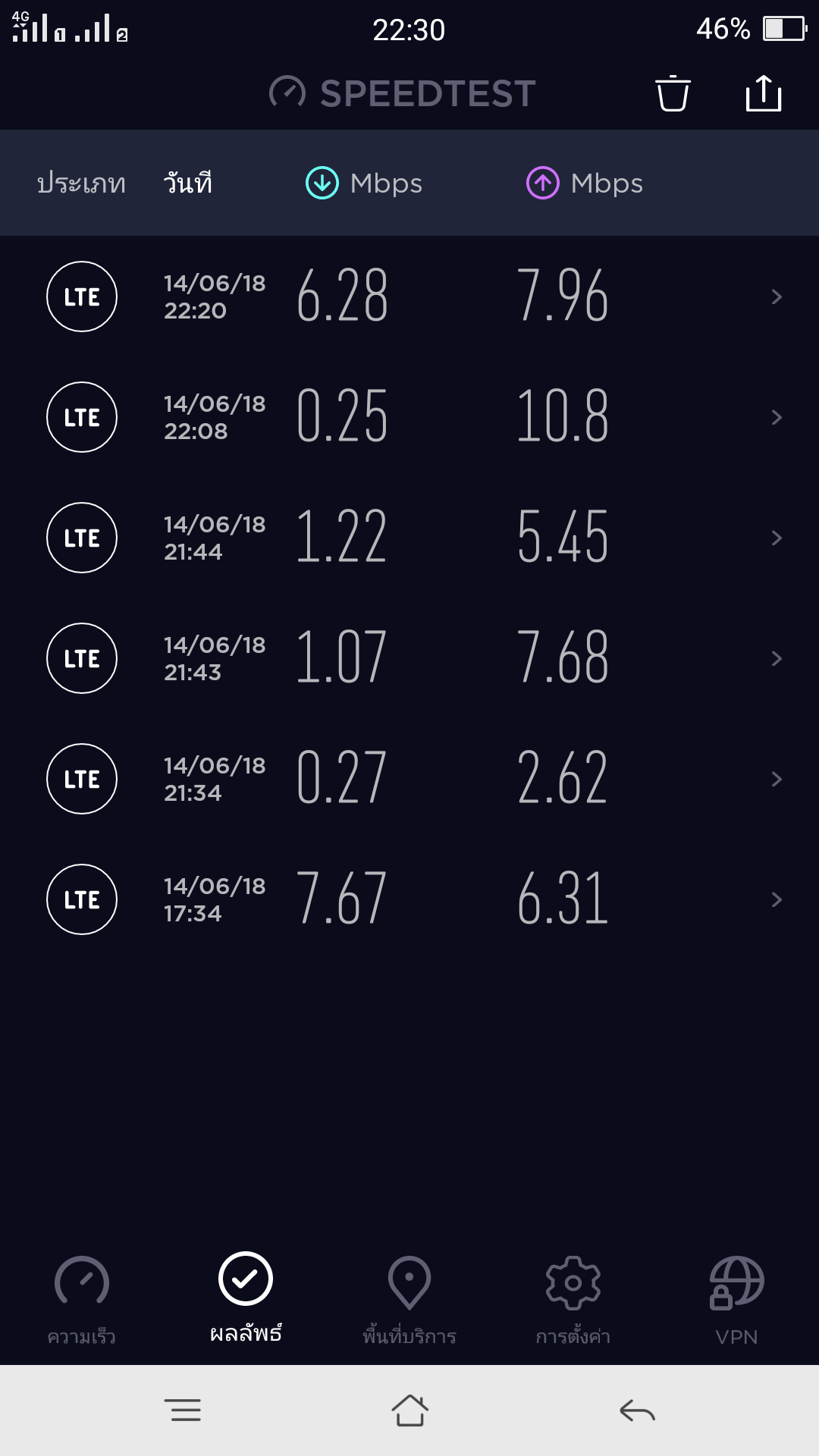The height and width of the screenshot is (1456, 819).
Task: Switch to the VPN tab
Action: pos(736,1298)
